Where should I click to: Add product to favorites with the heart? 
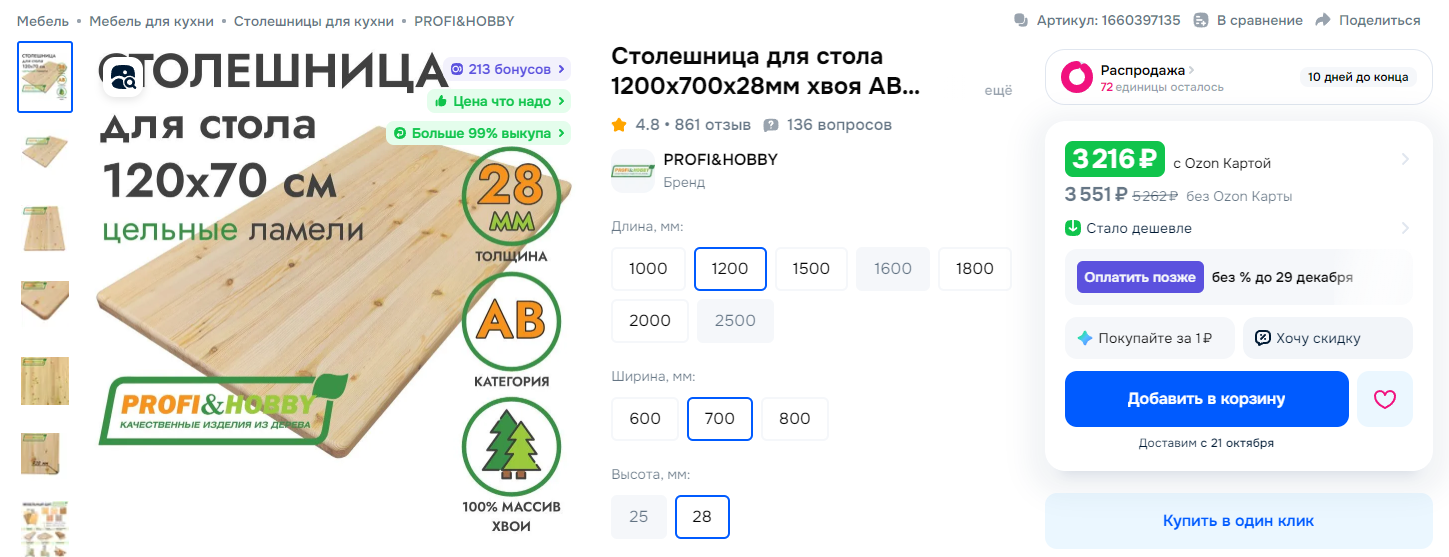1384,399
